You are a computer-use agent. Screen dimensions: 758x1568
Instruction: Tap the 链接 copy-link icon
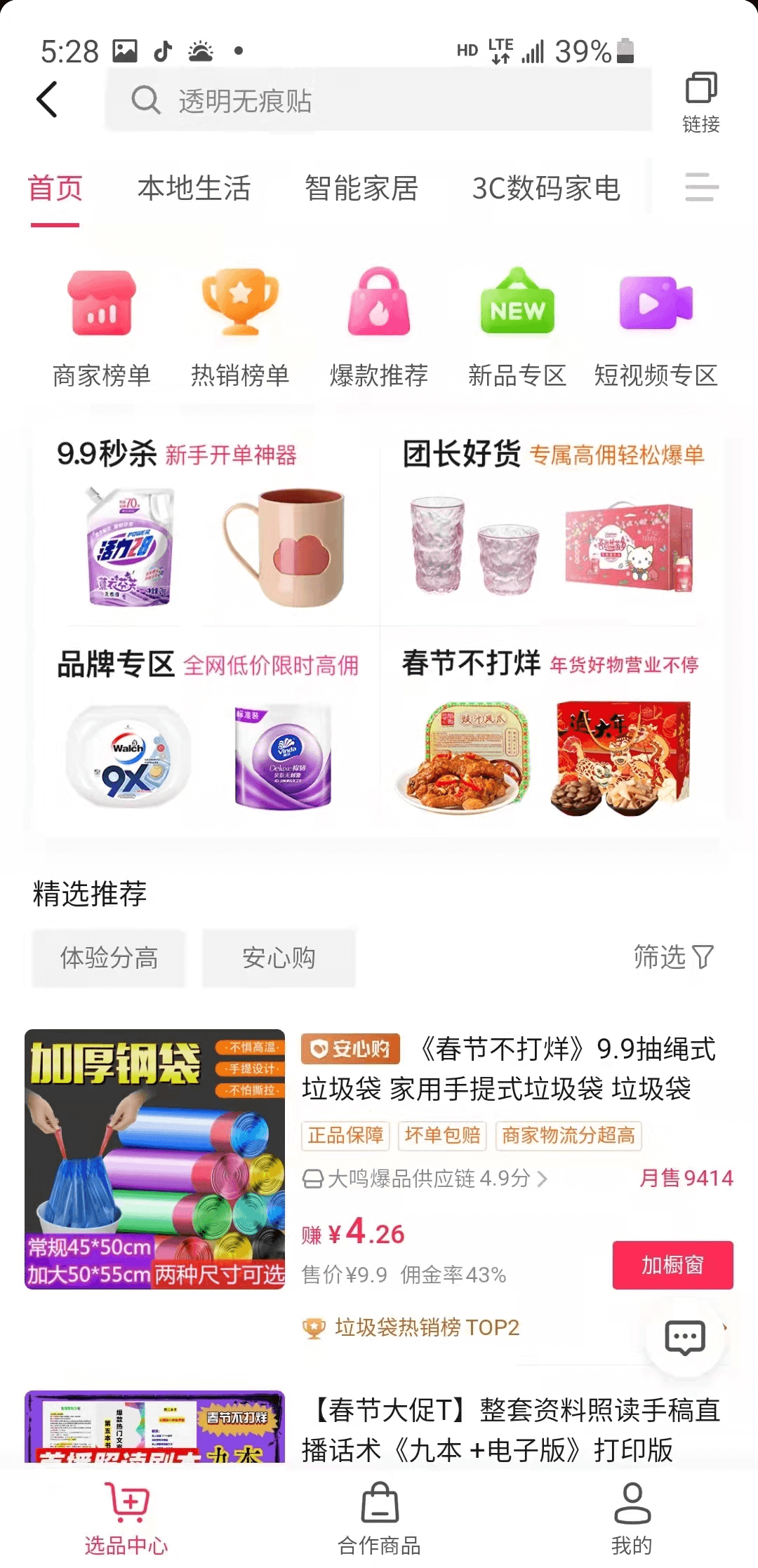tap(700, 102)
